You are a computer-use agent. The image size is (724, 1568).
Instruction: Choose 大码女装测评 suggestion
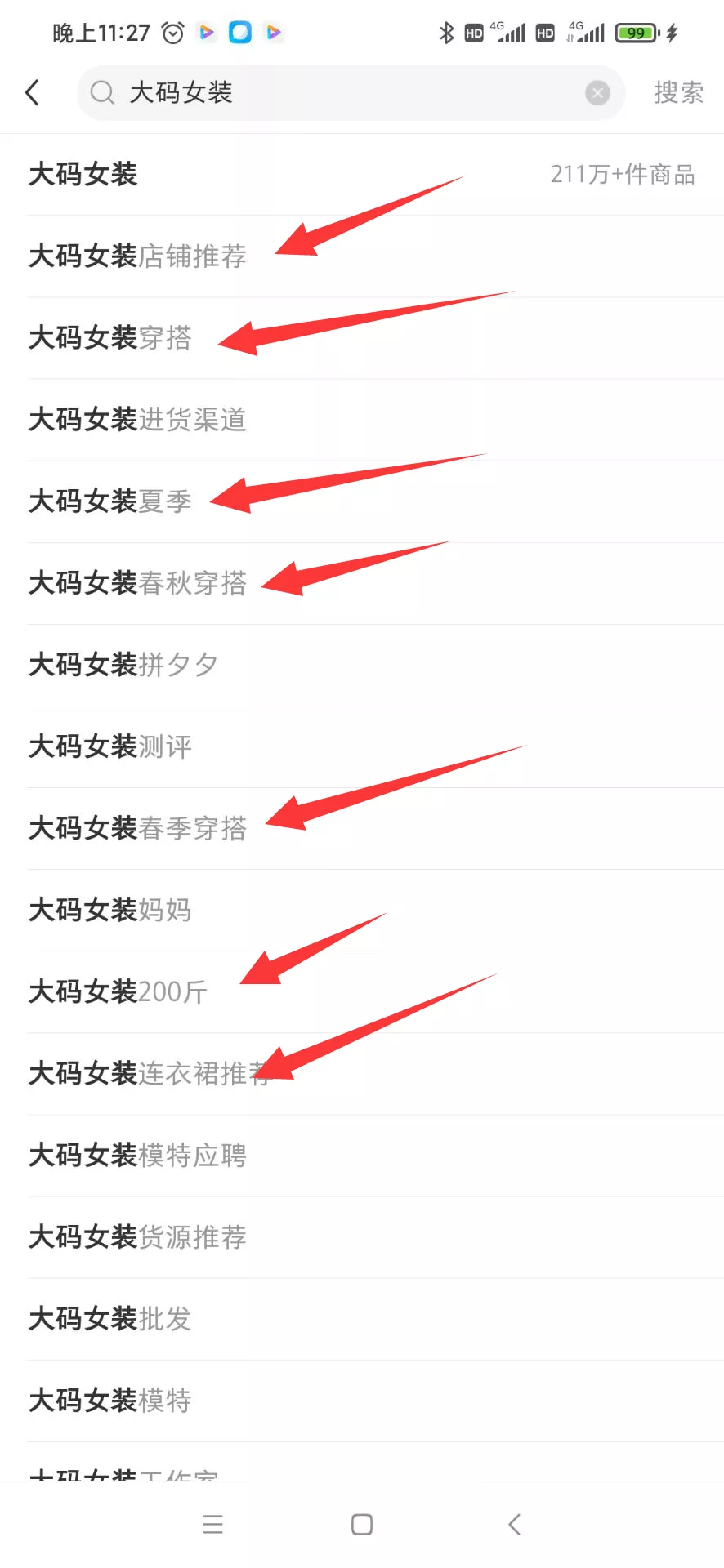point(110,746)
